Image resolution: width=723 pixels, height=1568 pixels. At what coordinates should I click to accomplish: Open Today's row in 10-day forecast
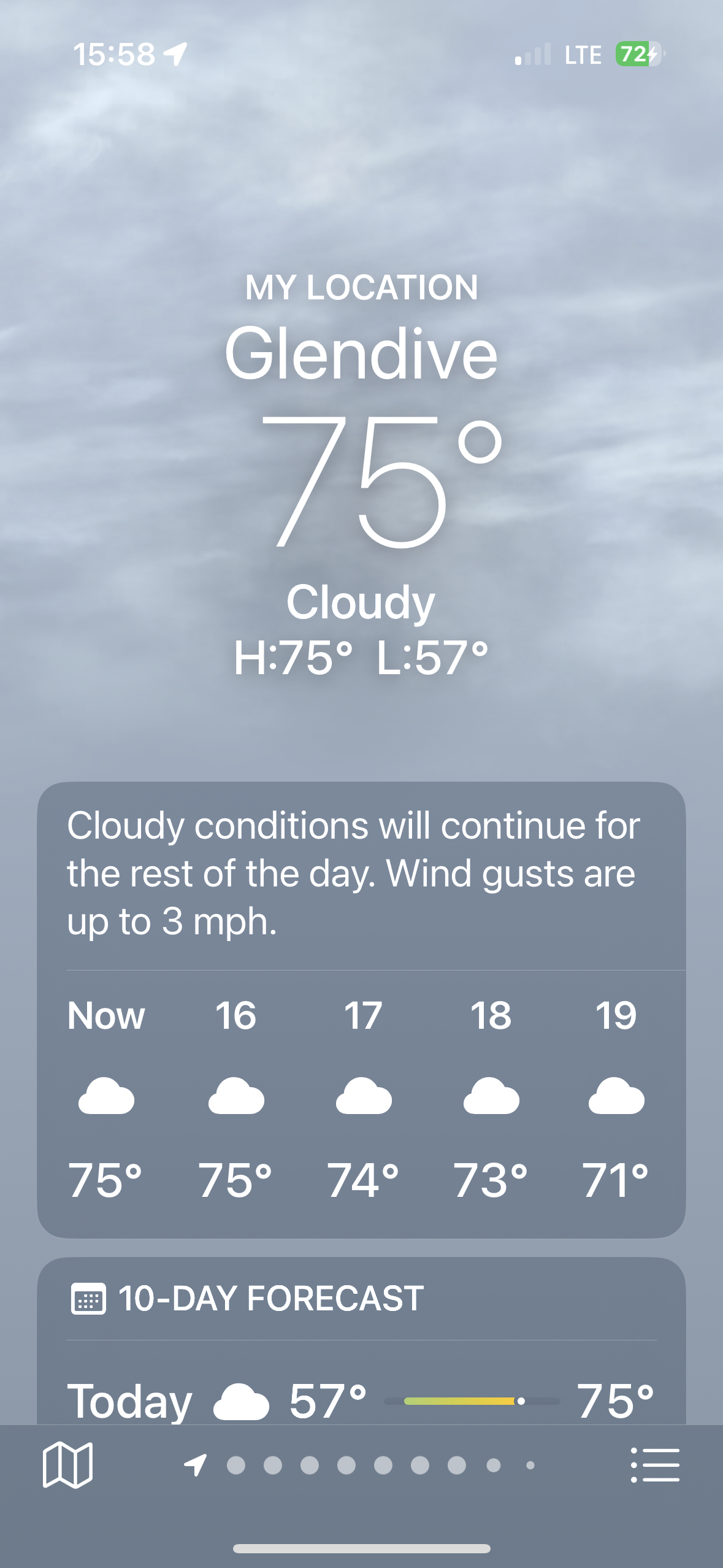[361, 1401]
